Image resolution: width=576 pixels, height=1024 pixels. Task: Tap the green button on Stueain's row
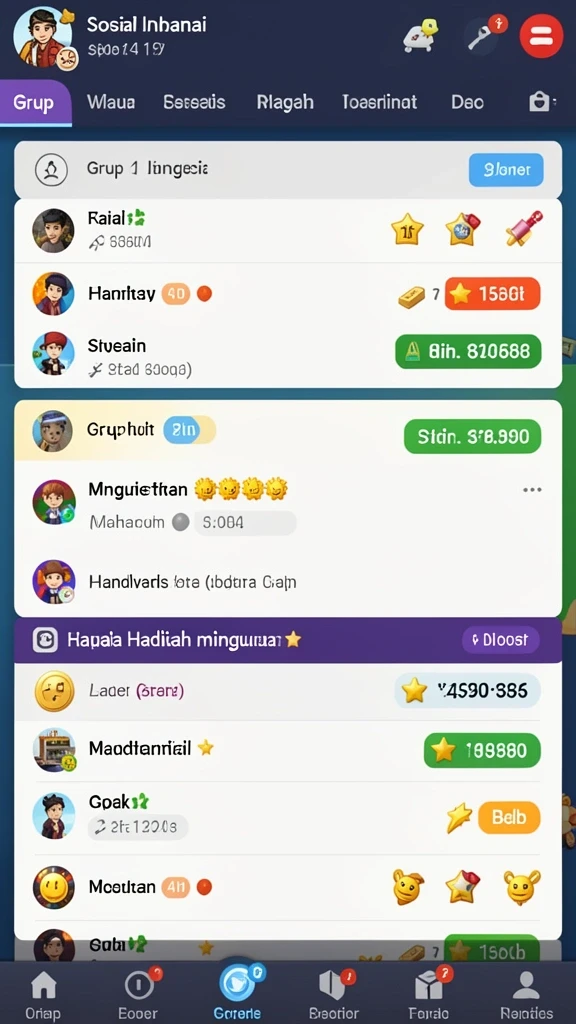point(468,353)
